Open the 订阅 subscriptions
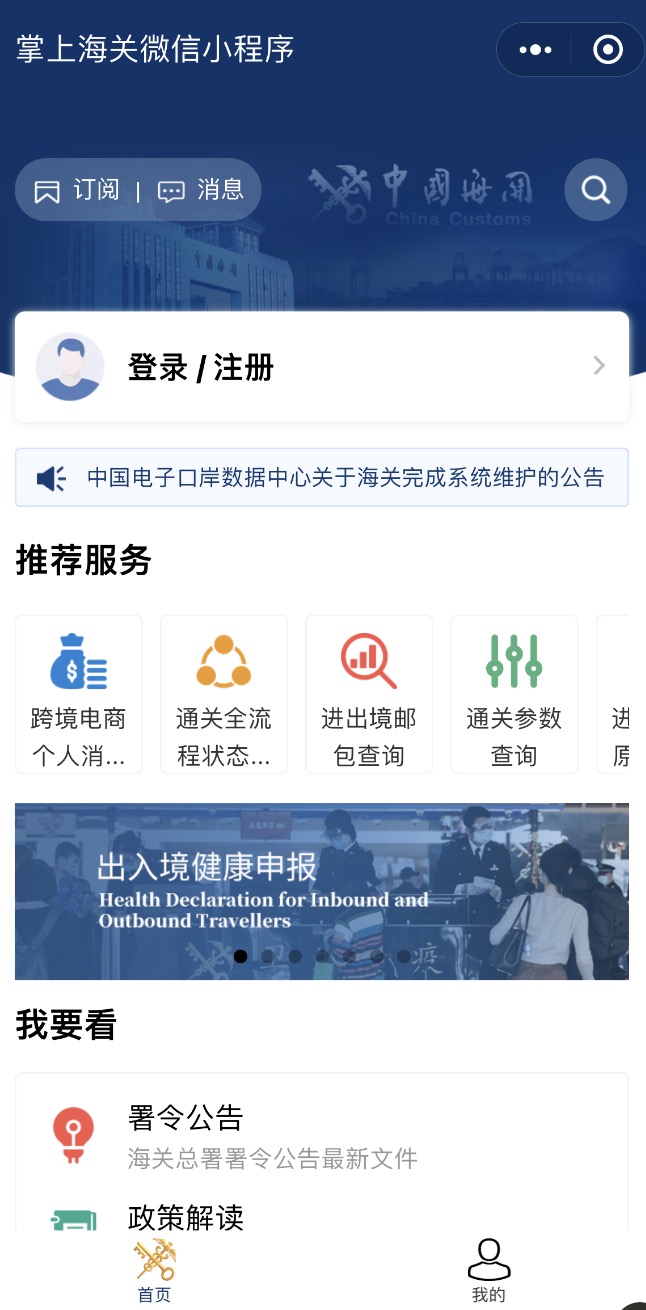Viewport: 646px width, 1310px height. [78, 190]
